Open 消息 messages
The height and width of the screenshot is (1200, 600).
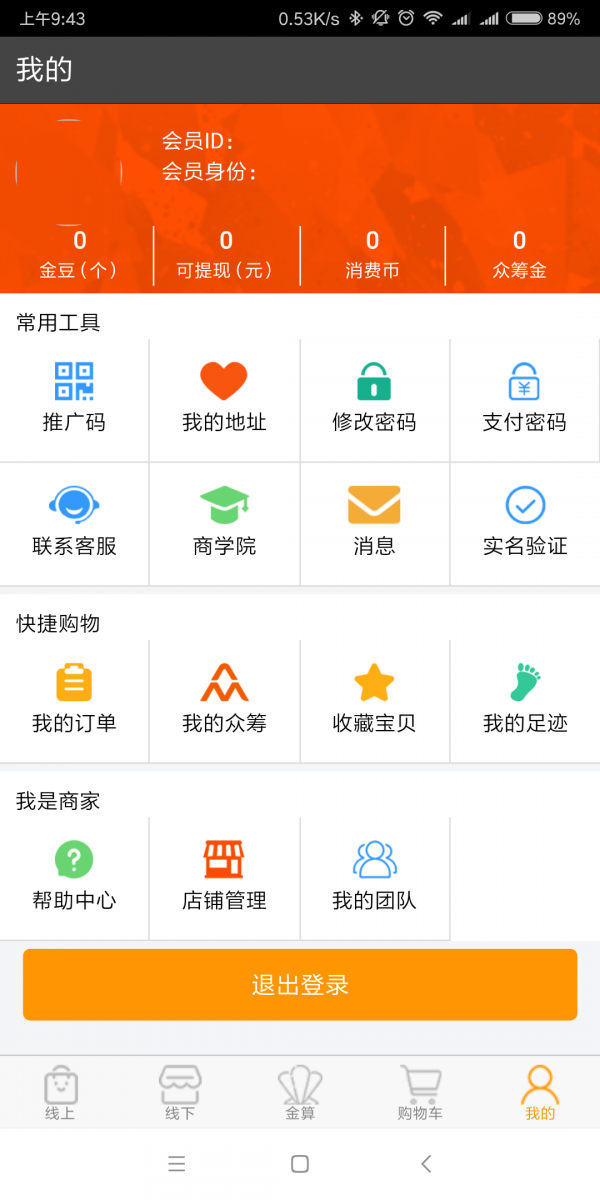pyautogui.click(x=374, y=522)
